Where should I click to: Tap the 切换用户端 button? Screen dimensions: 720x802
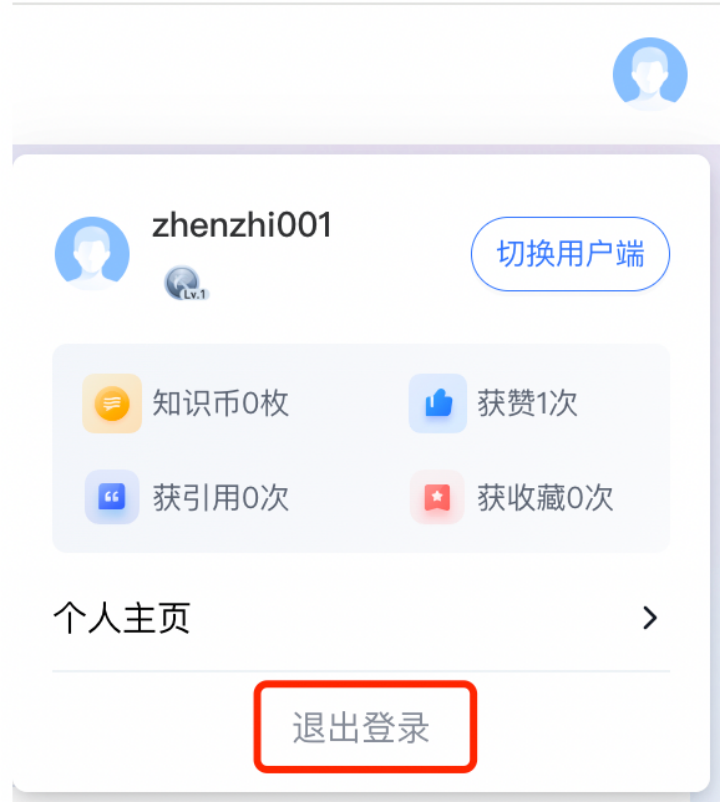click(x=570, y=254)
